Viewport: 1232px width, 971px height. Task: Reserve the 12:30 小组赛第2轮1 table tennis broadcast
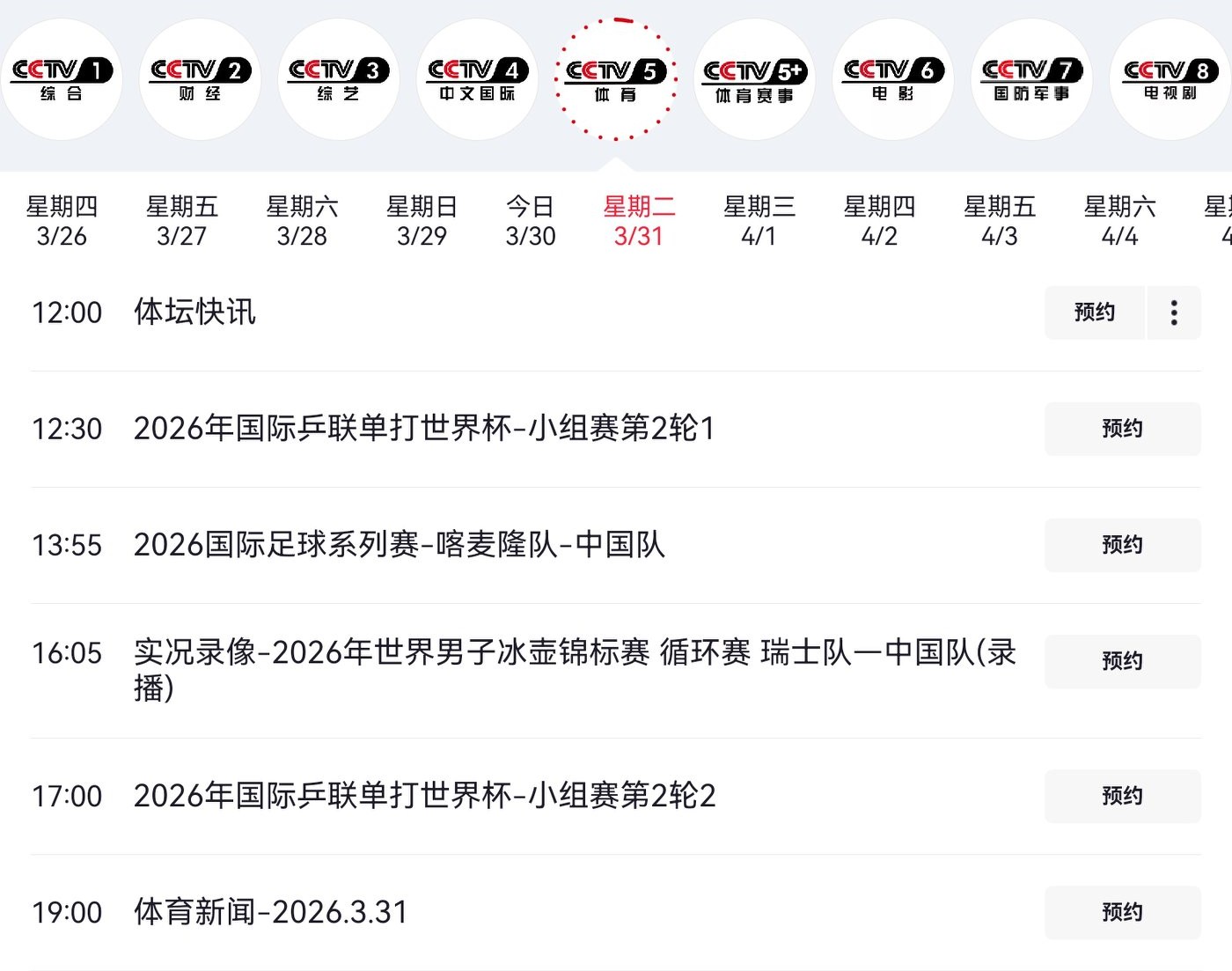point(1122,429)
